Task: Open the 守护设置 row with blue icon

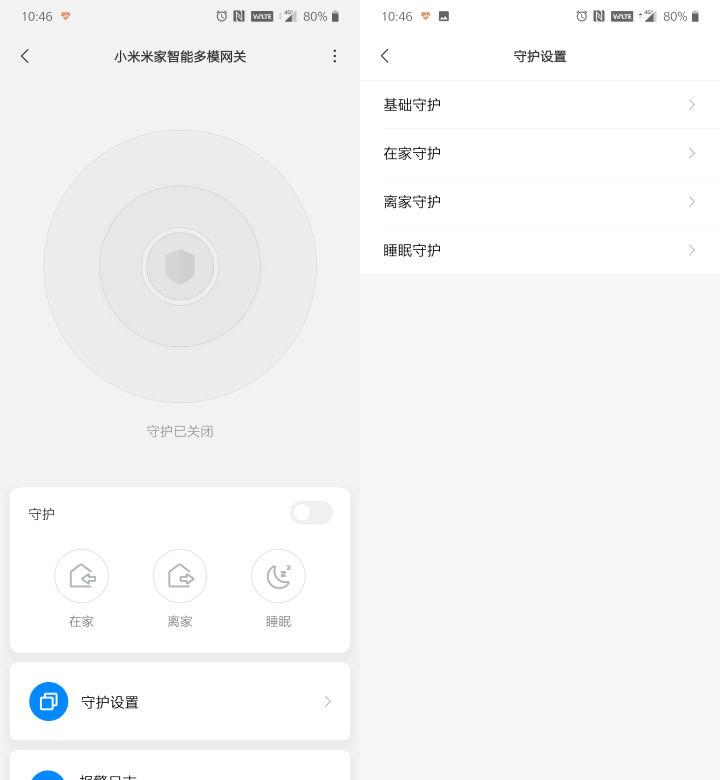Action: point(180,702)
